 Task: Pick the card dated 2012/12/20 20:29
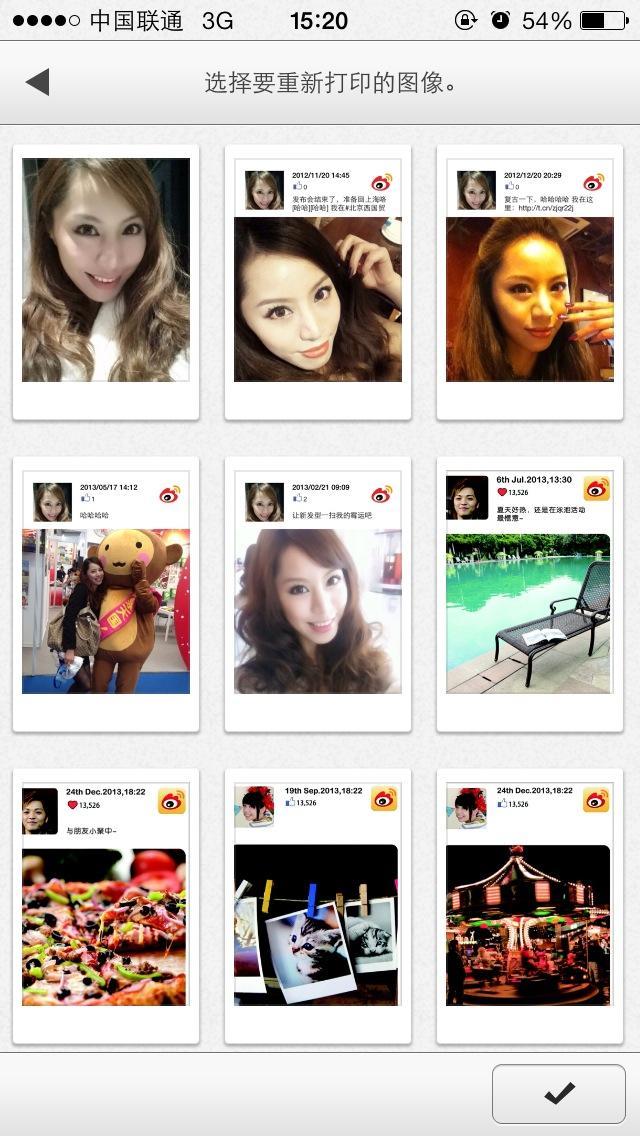[x=530, y=282]
